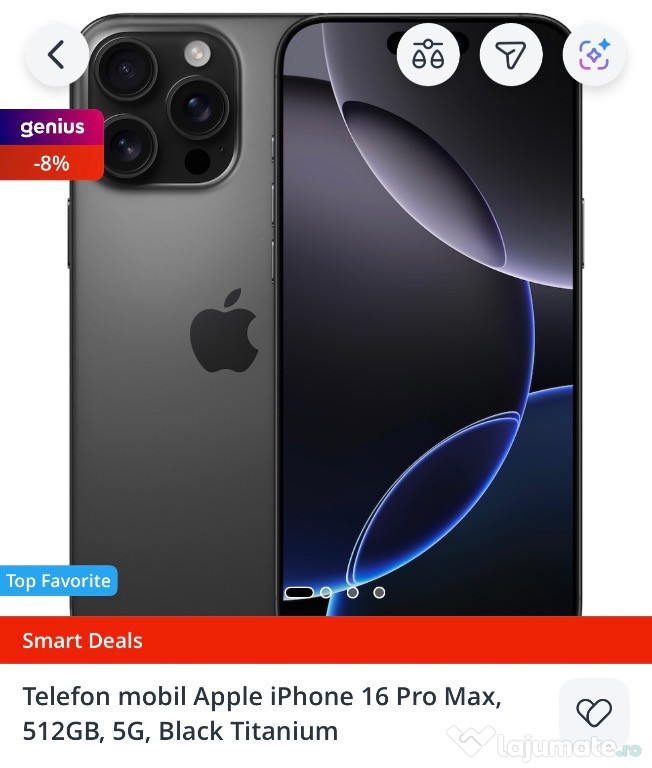This screenshot has width=652, height=768.
Task: Share this iPhone 16 Pro Max listing
Action: pos(511,54)
